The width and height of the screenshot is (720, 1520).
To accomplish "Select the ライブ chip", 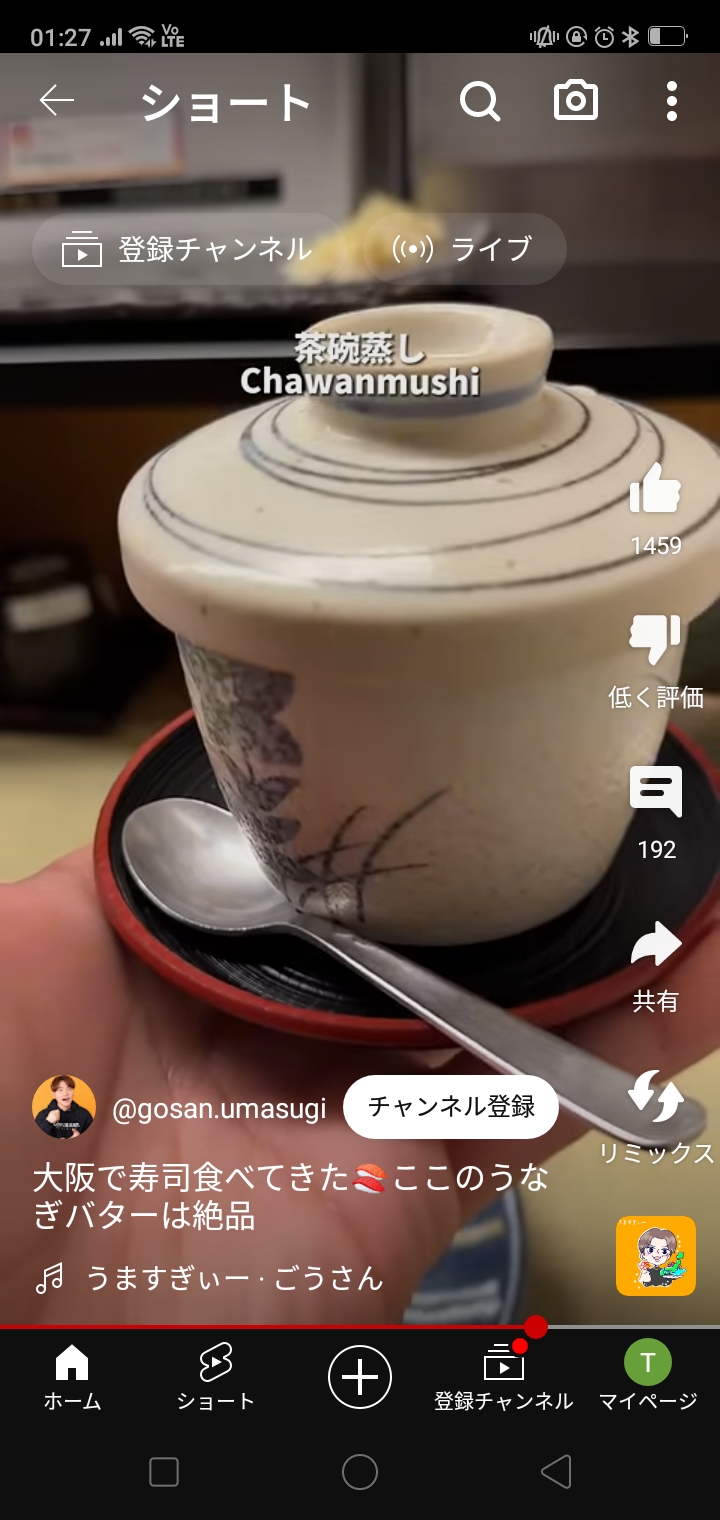I will coord(465,249).
